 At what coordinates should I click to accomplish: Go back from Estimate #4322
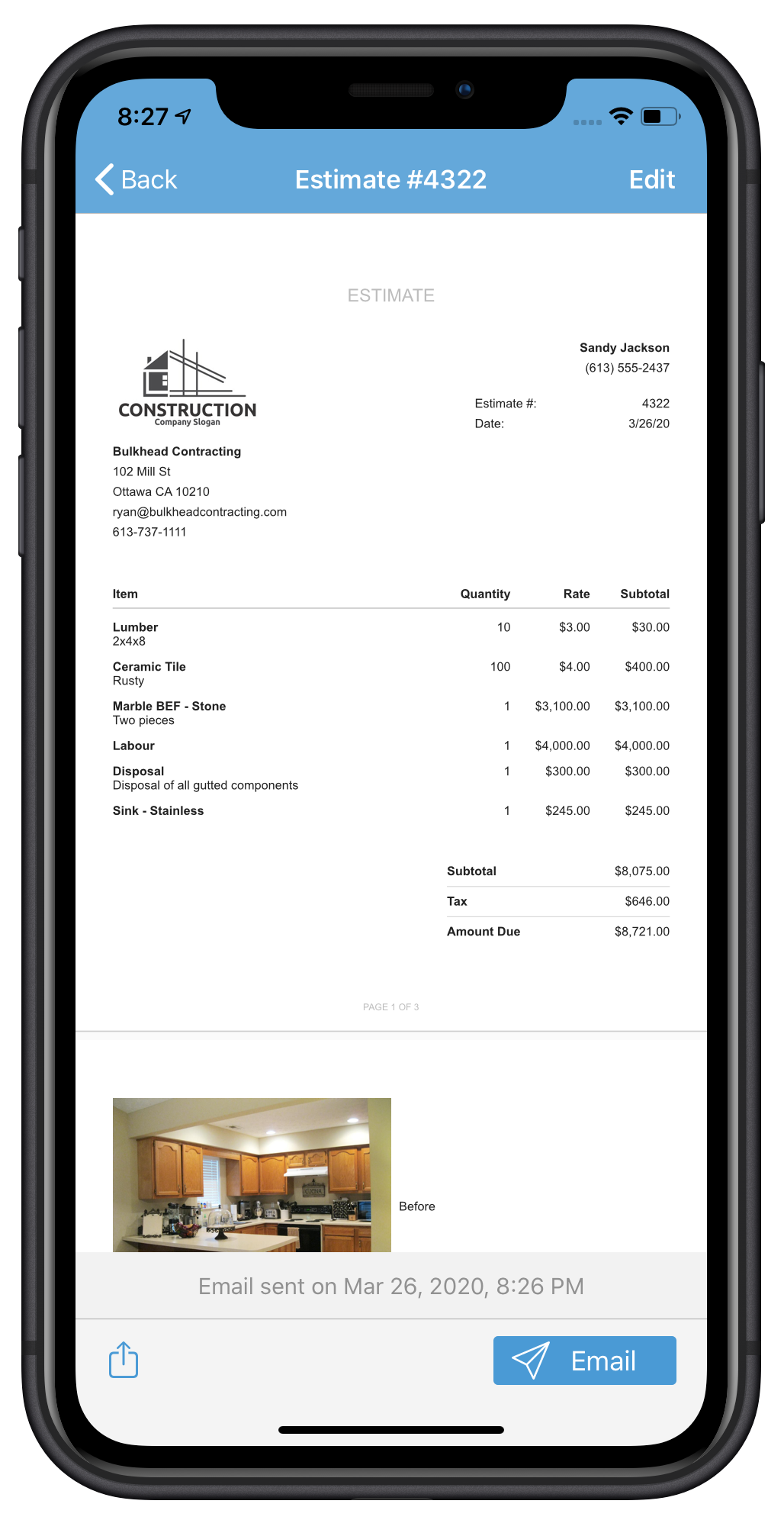pos(137,180)
